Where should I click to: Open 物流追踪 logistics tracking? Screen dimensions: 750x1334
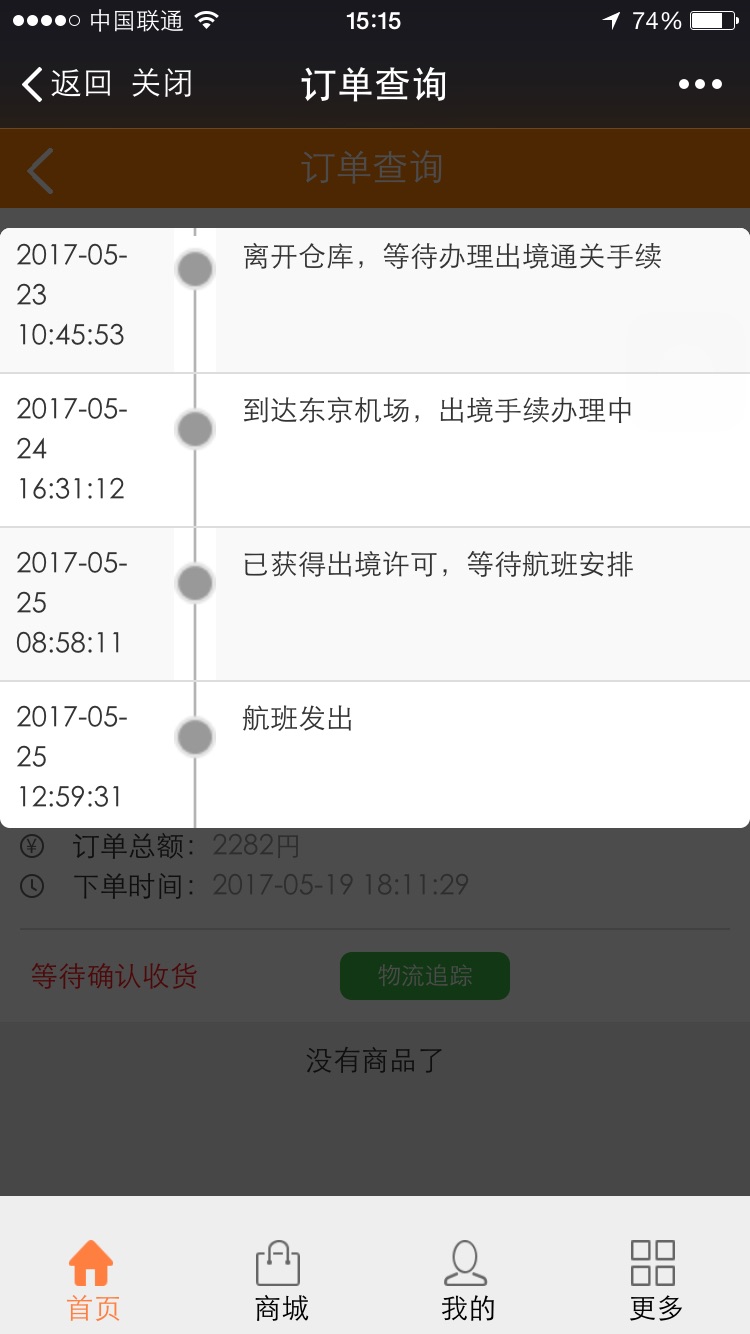coord(425,976)
